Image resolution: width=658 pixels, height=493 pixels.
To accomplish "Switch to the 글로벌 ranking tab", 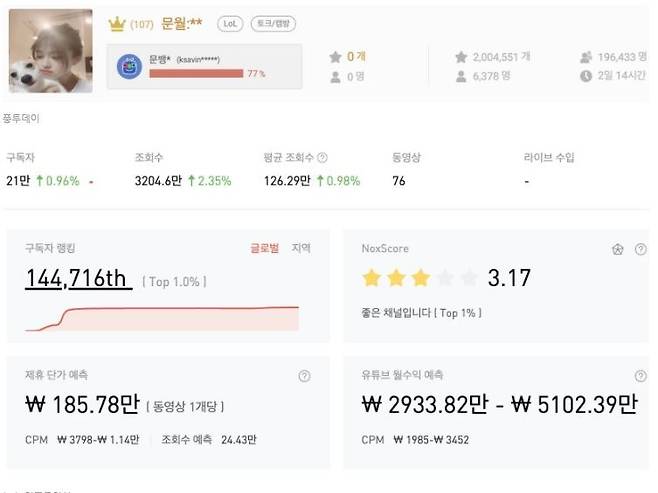I will pos(264,248).
